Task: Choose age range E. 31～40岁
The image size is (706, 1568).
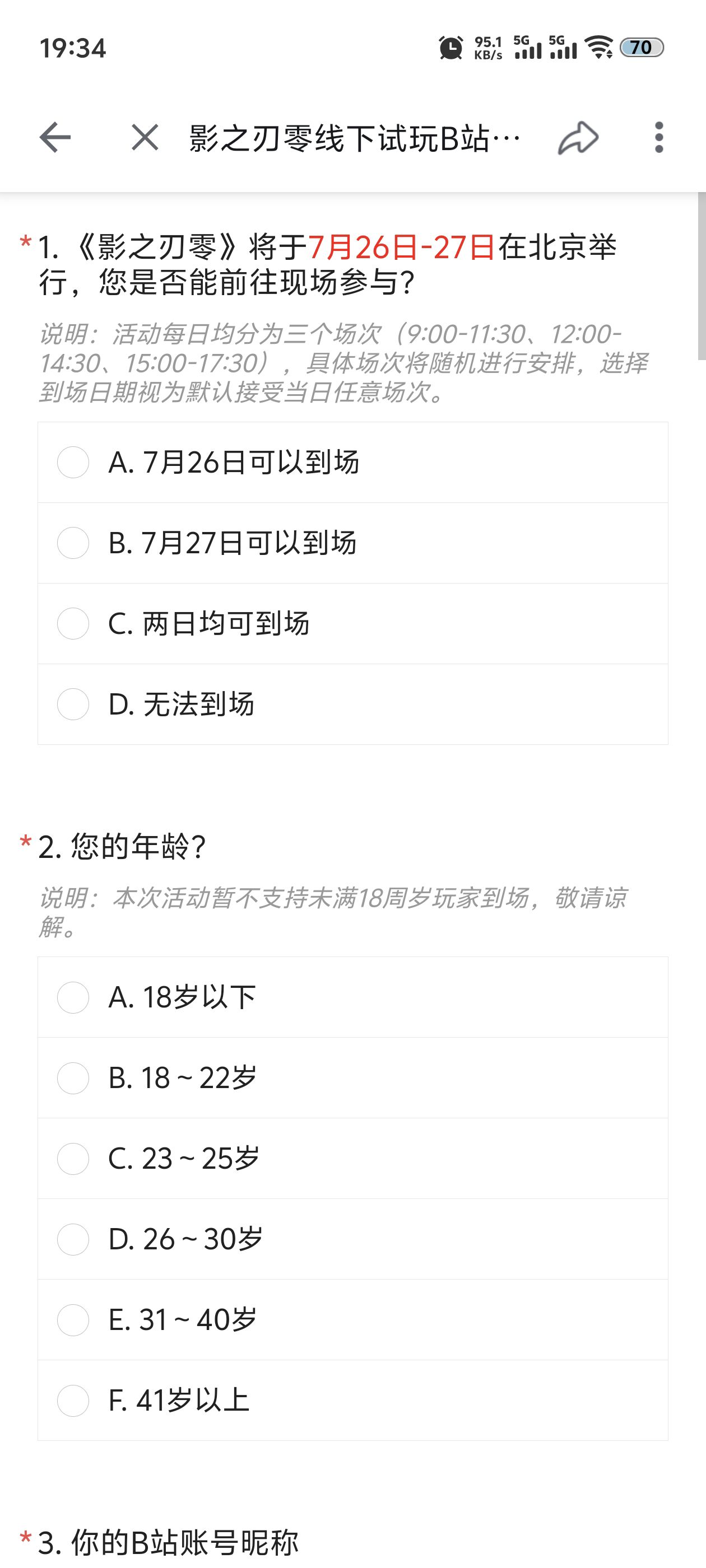Action: pos(352,1320)
